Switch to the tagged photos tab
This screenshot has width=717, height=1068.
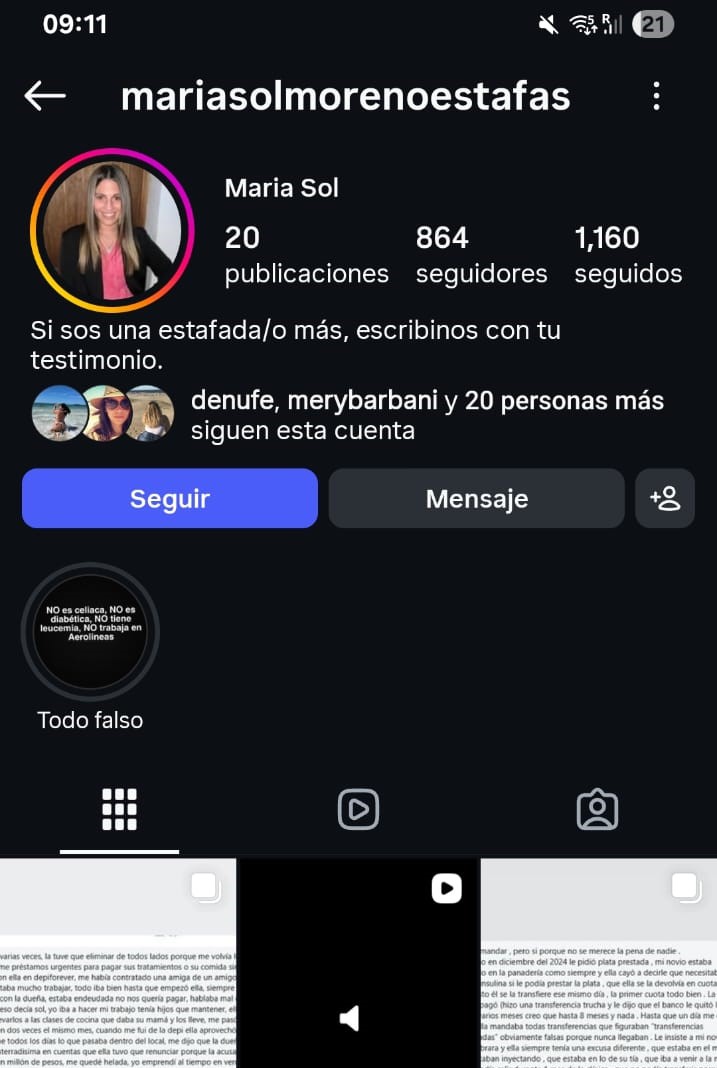click(597, 810)
